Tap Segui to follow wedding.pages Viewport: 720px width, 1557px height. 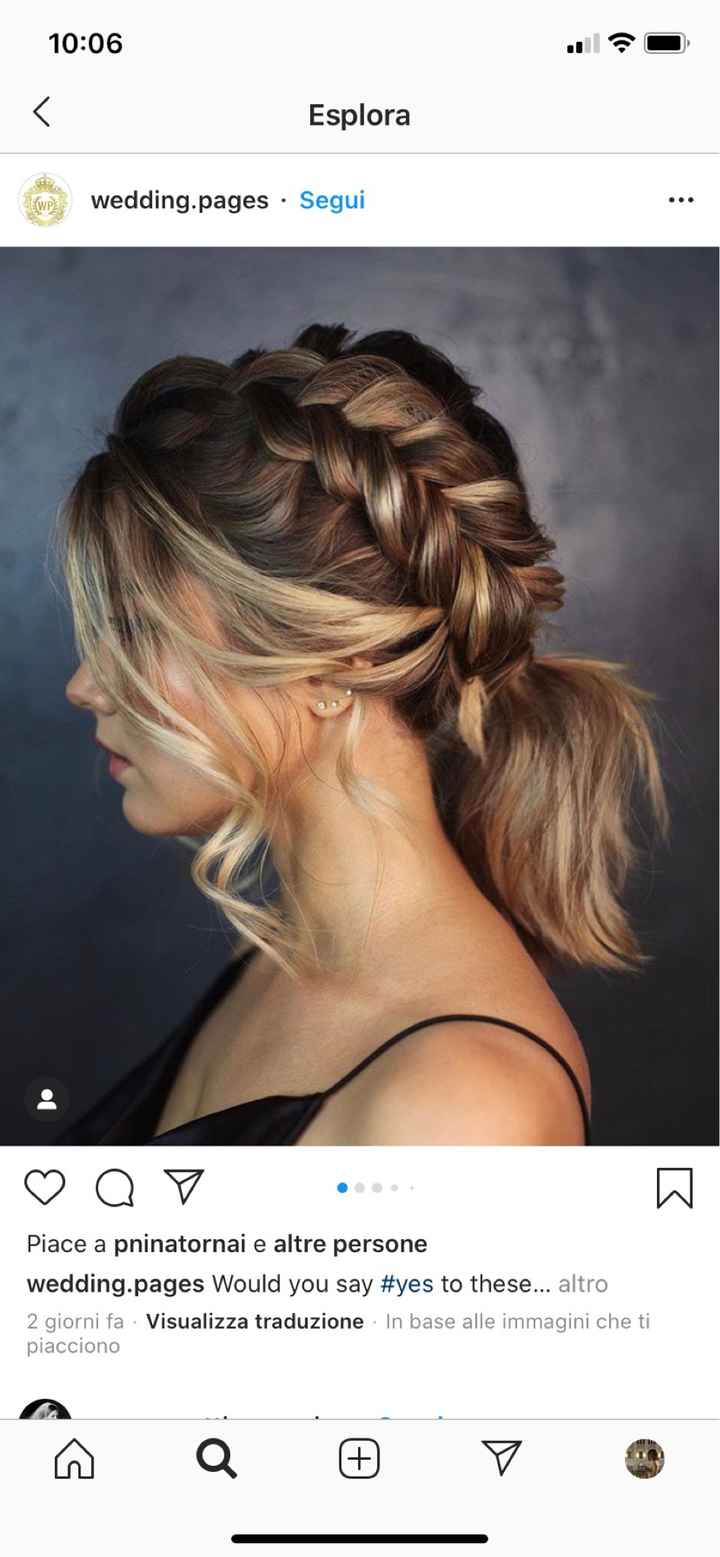pos(332,200)
